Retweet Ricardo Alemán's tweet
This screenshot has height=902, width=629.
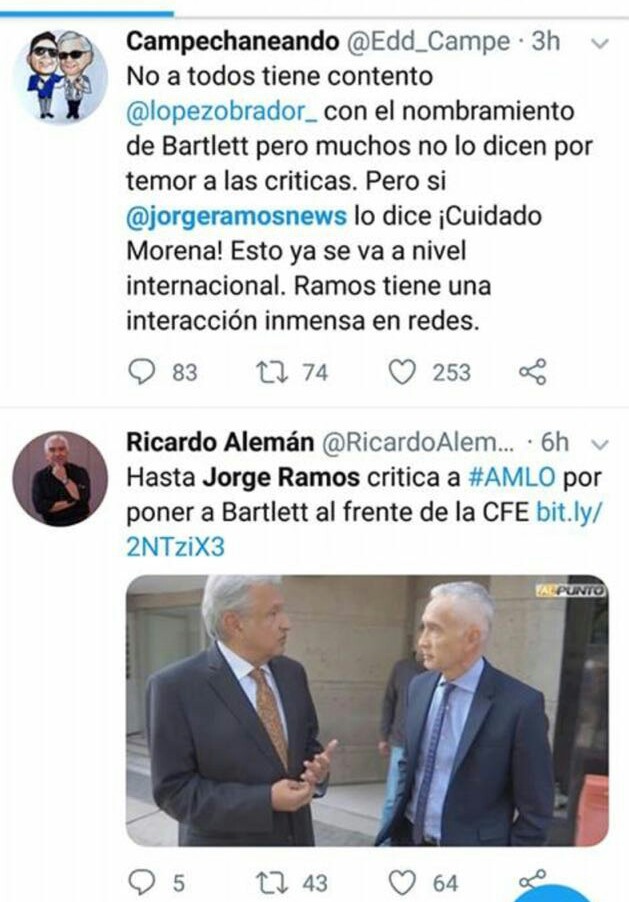coord(270,882)
